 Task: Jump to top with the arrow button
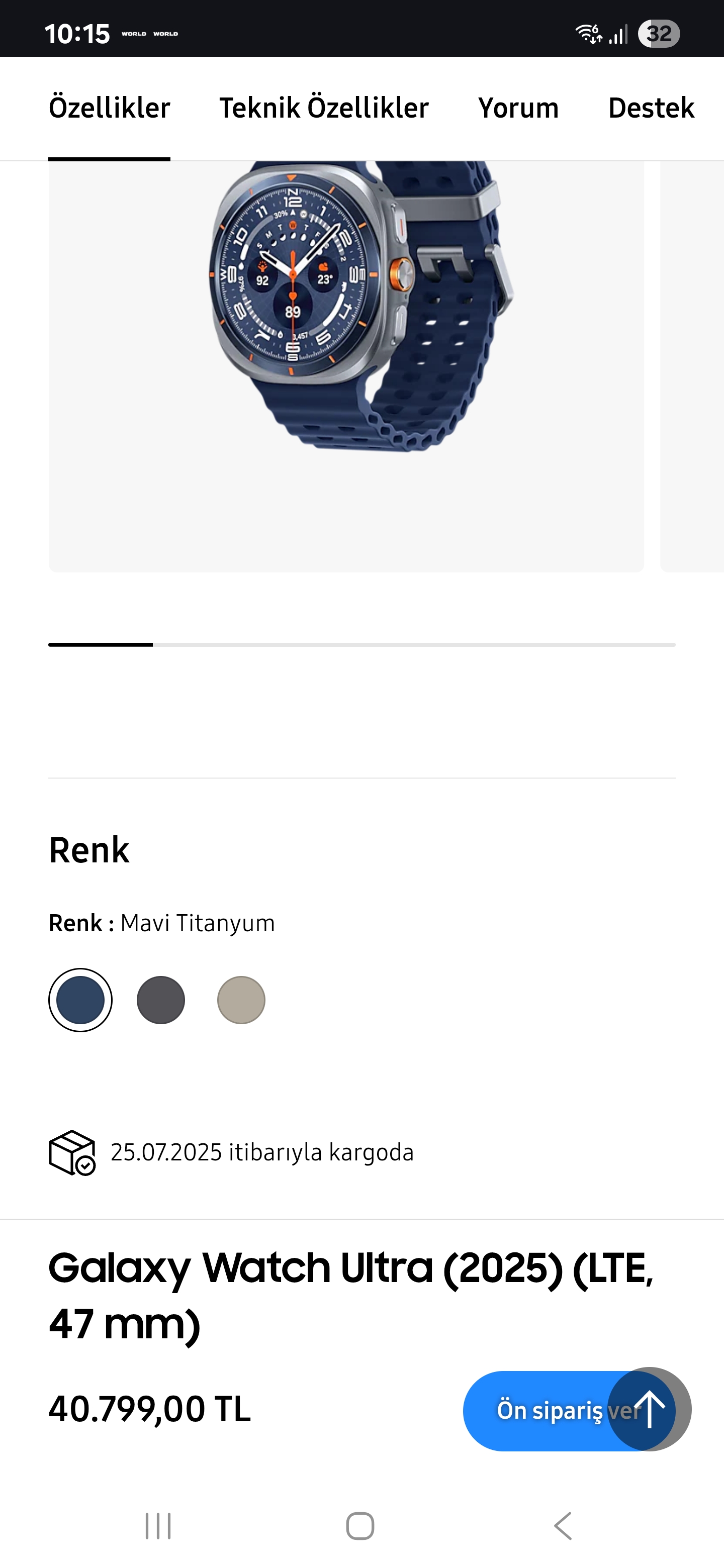[x=650, y=1409]
